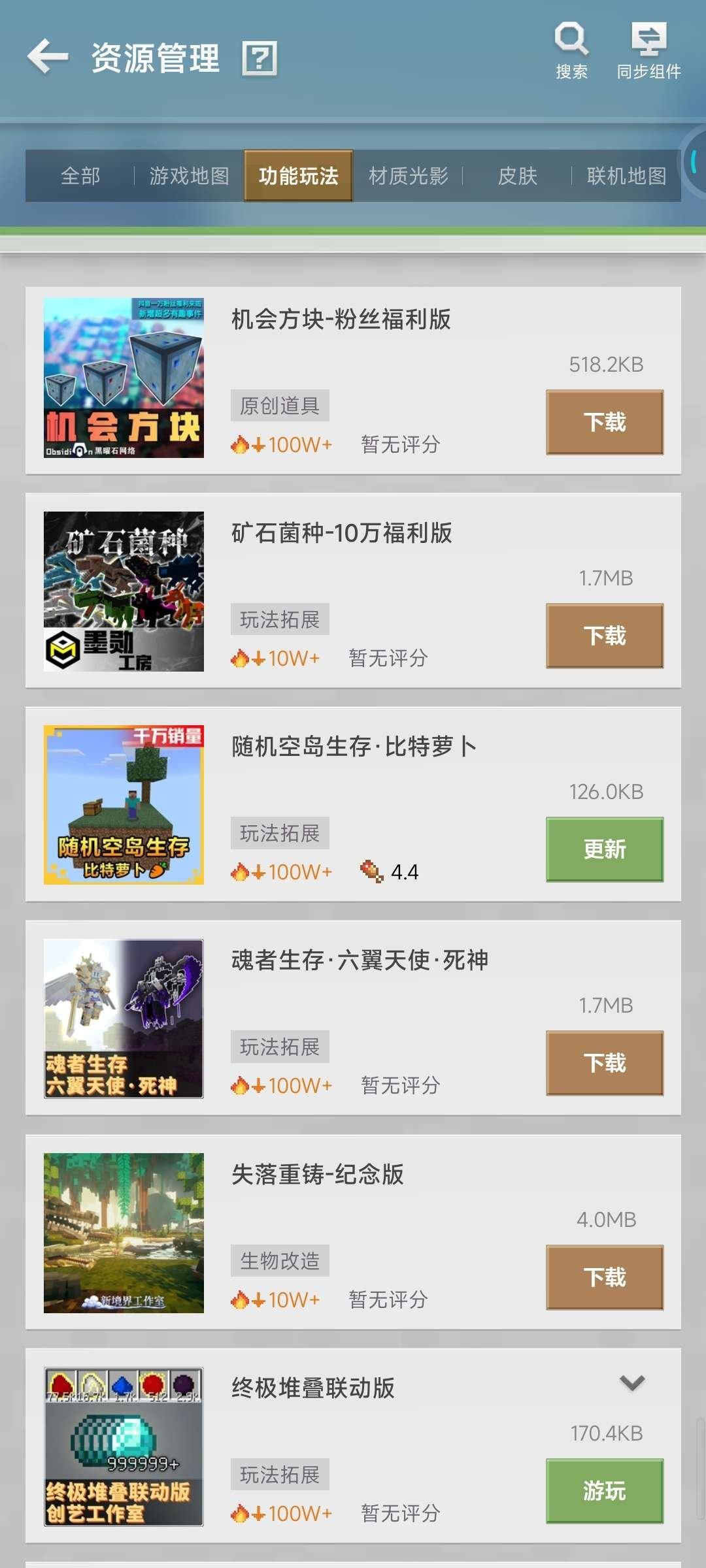Tap 游玩 on 终极堆叠联动版
Screen dimensions: 706x1568
pos(603,1492)
